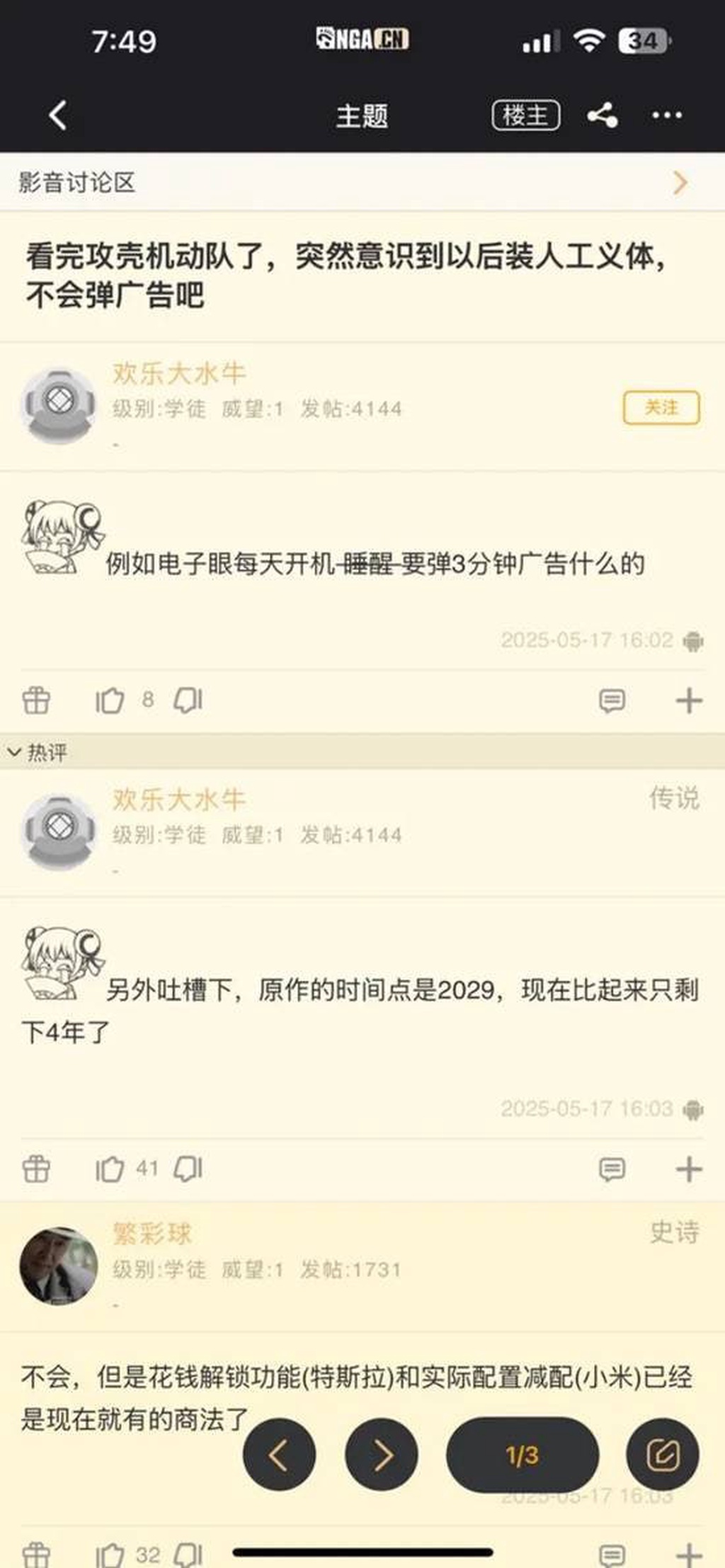Image resolution: width=725 pixels, height=1568 pixels.
Task: Write a new reply with the compose button
Action: [663, 1455]
